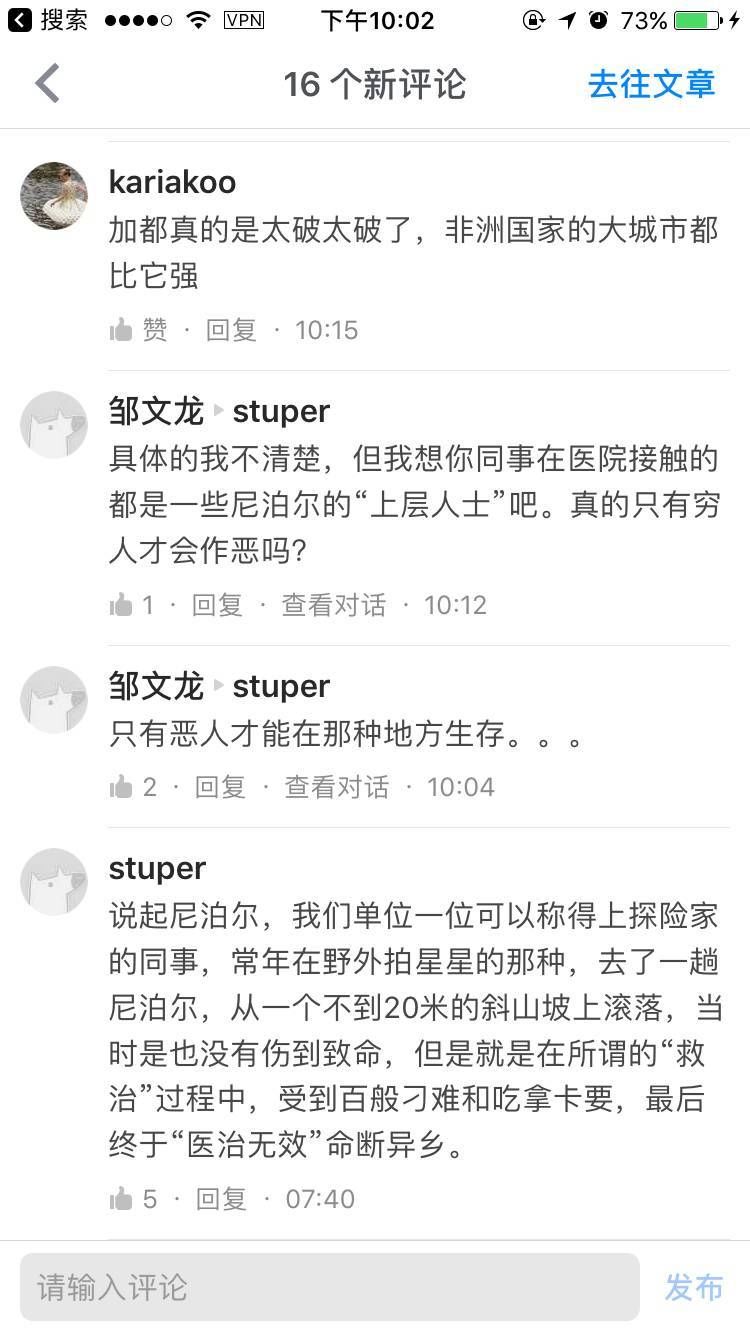Return to 搜索 app via status bar
The image size is (750, 1334).
tap(48, 20)
